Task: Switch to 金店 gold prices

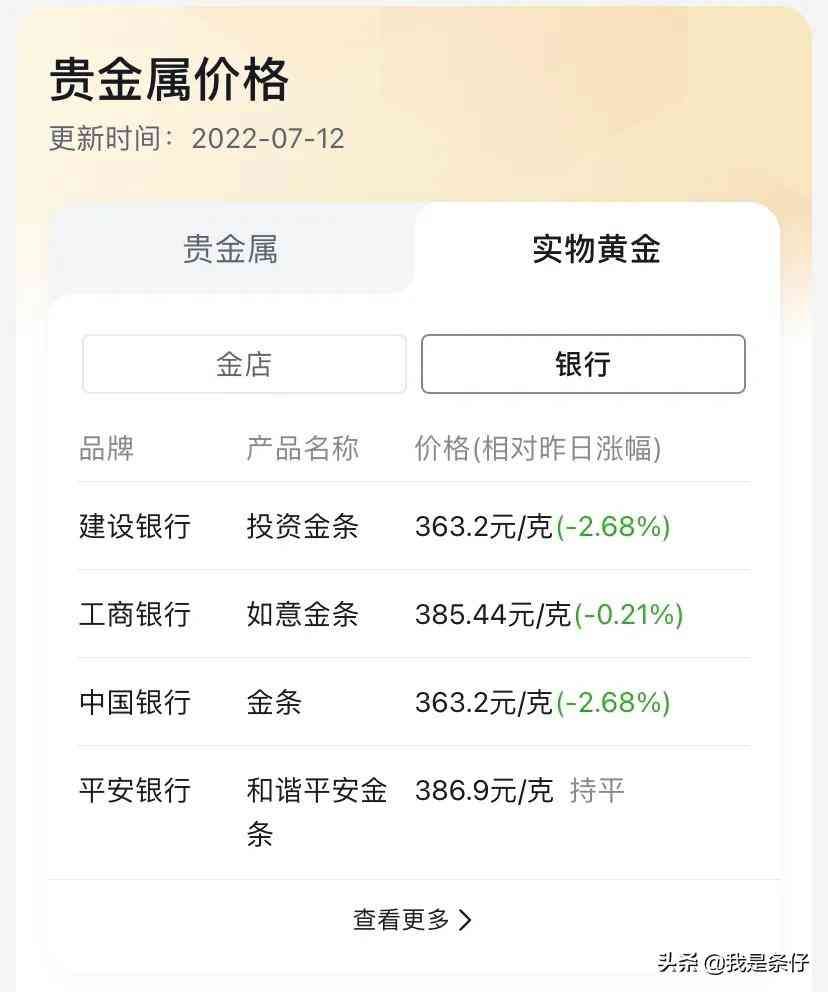Action: 244,364
